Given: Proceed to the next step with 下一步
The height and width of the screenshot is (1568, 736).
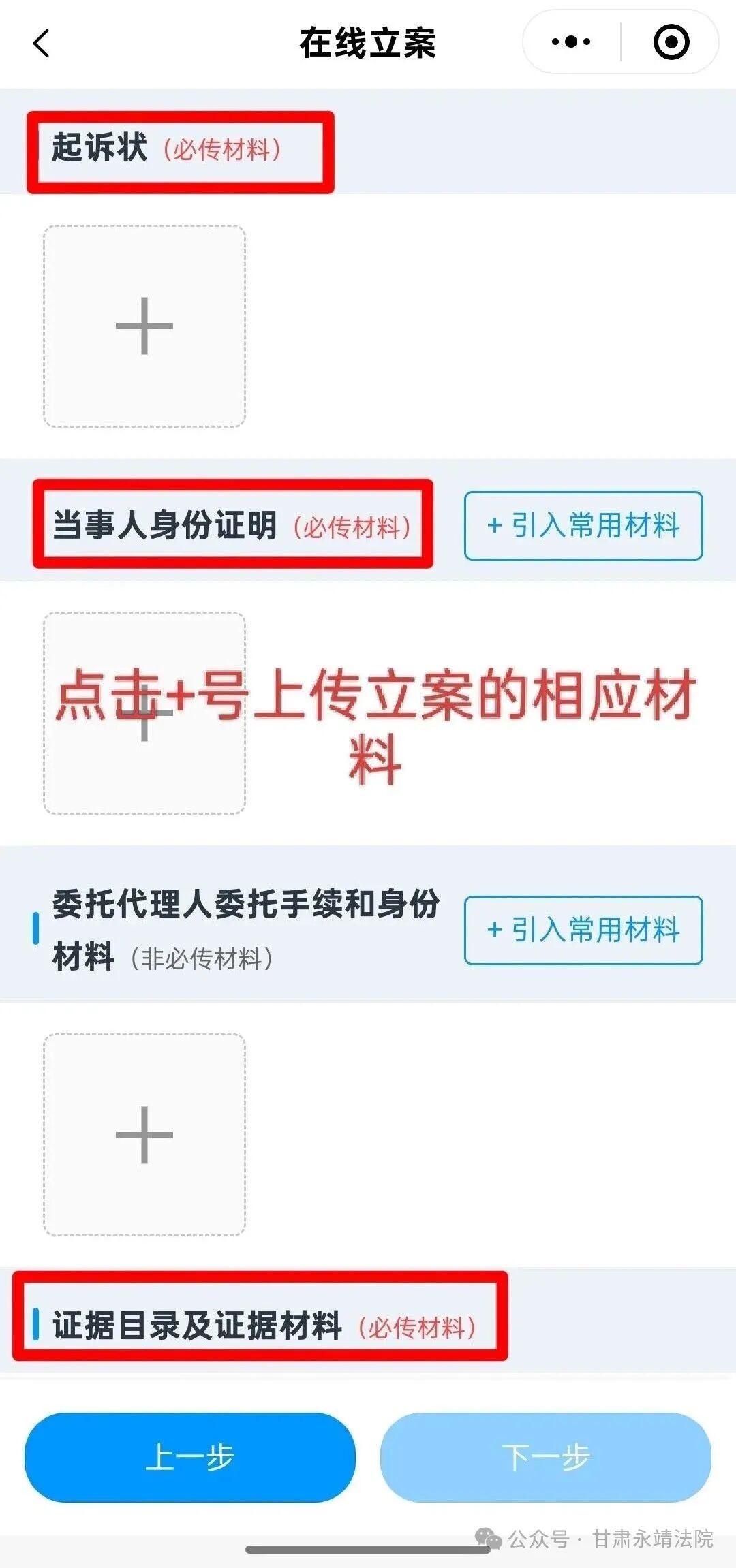Looking at the screenshot, I should click(x=546, y=1458).
